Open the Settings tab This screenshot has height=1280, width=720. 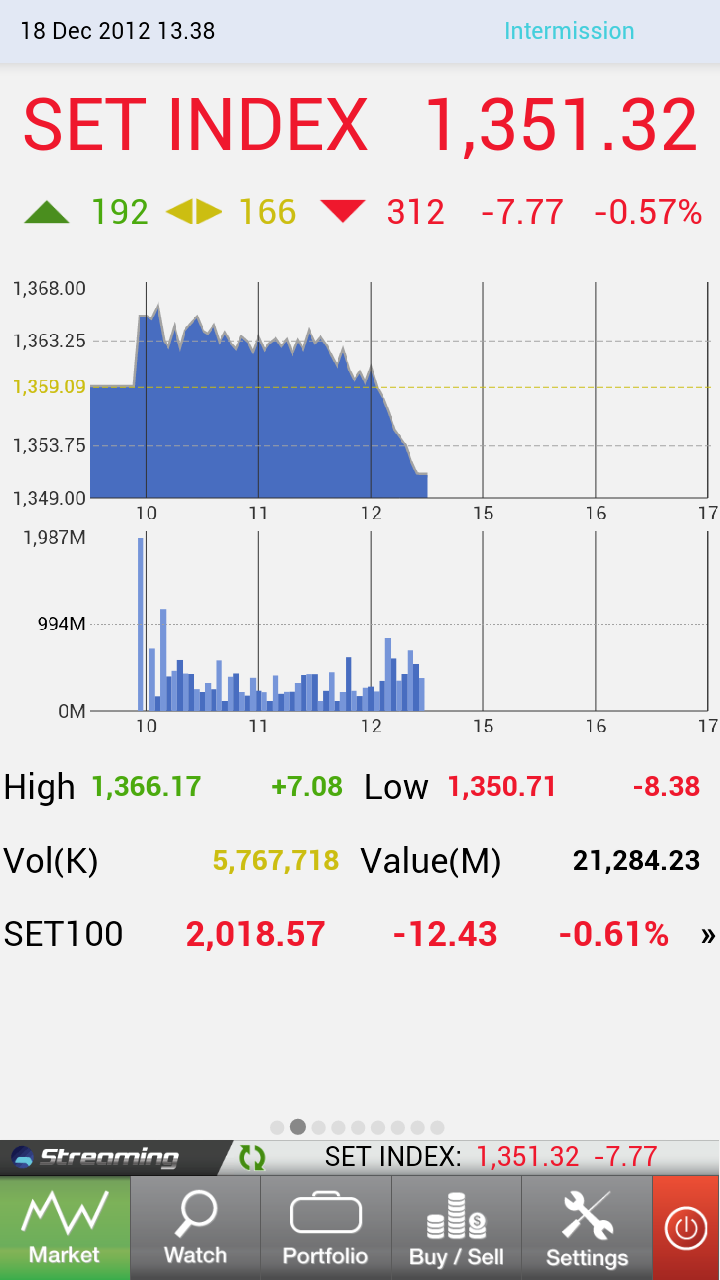pos(587,1228)
